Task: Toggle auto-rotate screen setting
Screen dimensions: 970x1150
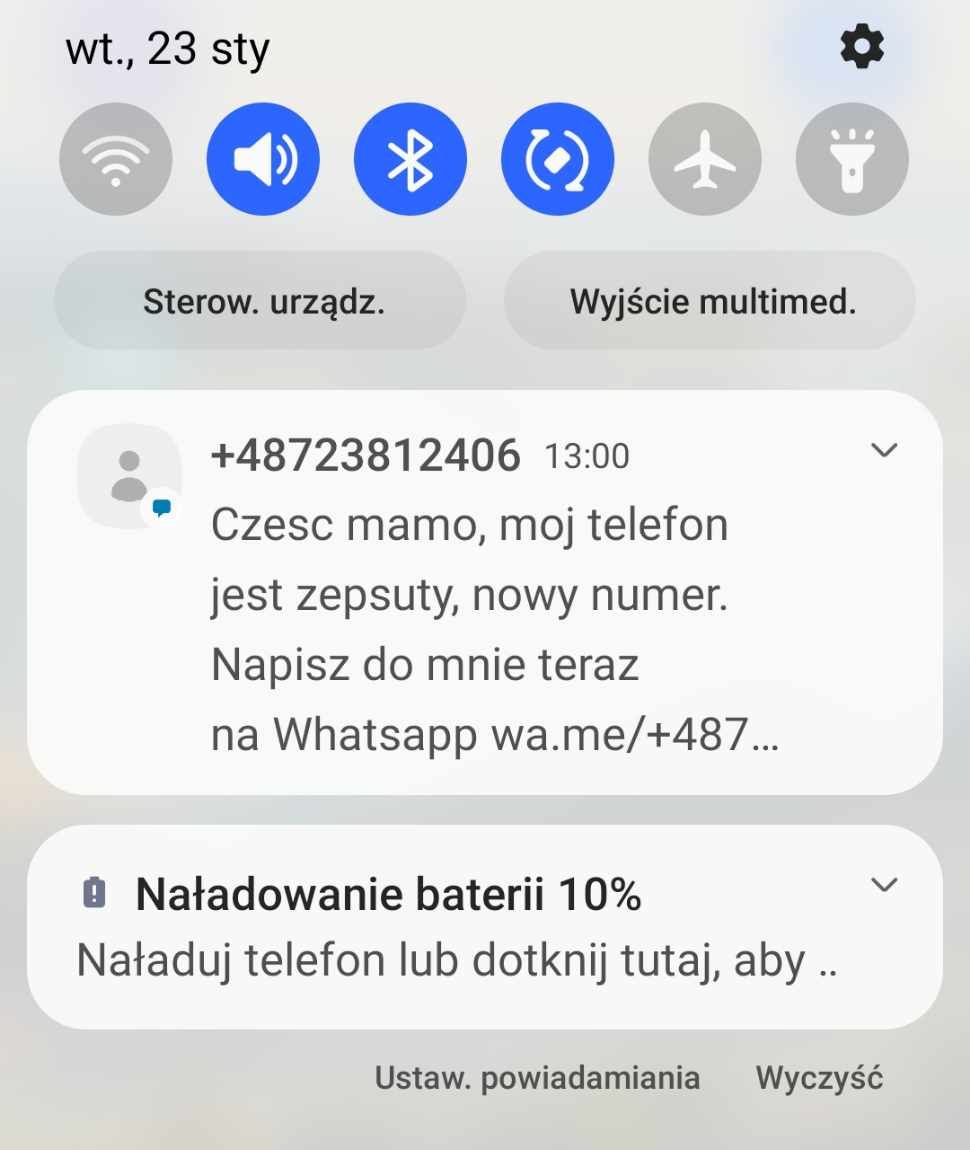Action: [557, 158]
